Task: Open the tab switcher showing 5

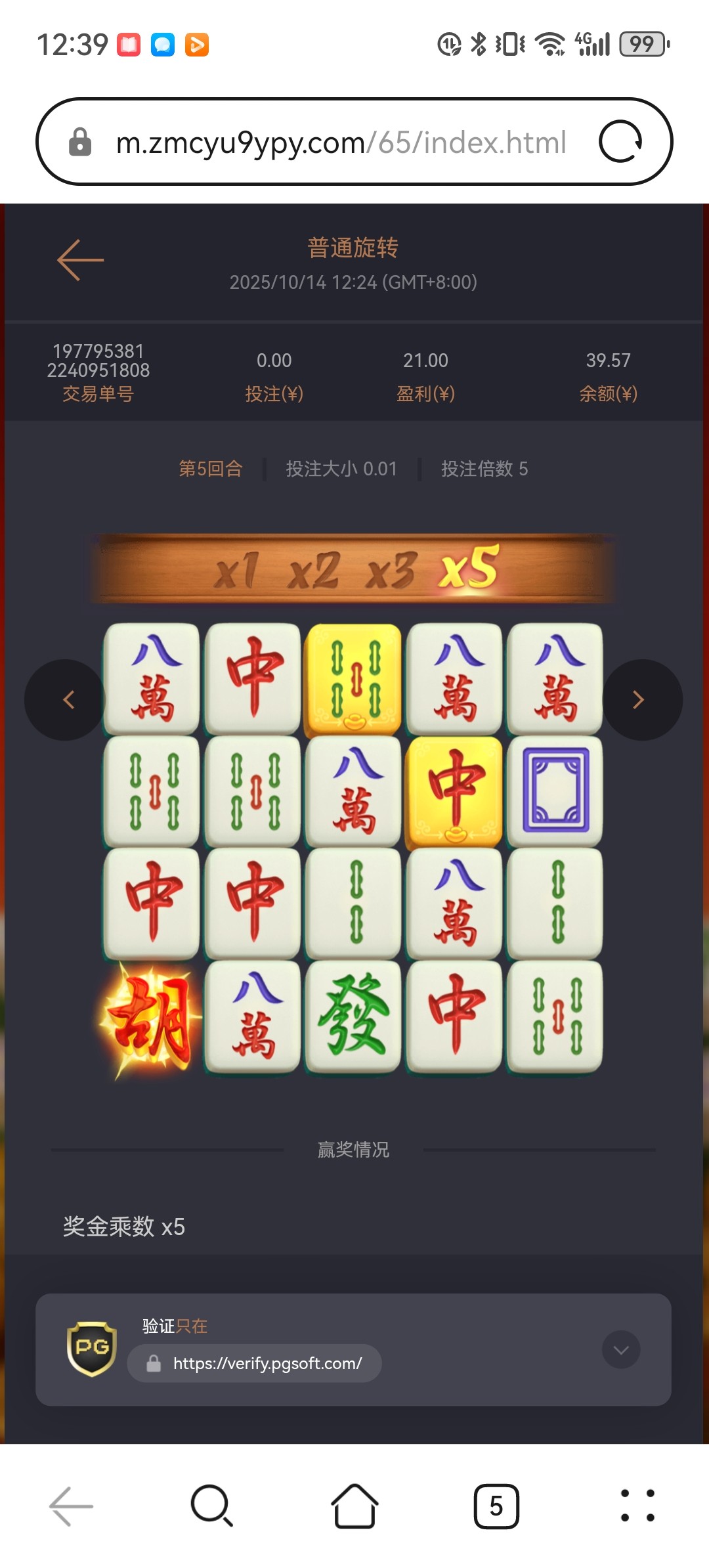Action: (496, 1506)
